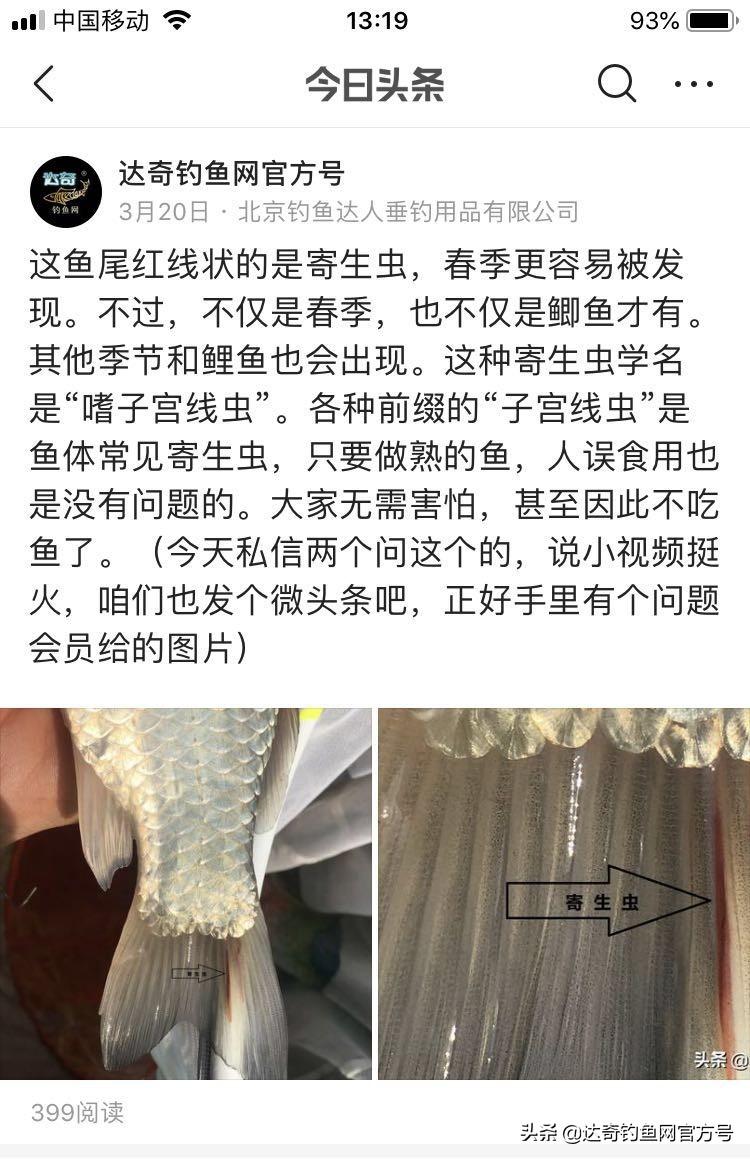
Task: Go back using the top-left arrow
Action: click(x=44, y=84)
